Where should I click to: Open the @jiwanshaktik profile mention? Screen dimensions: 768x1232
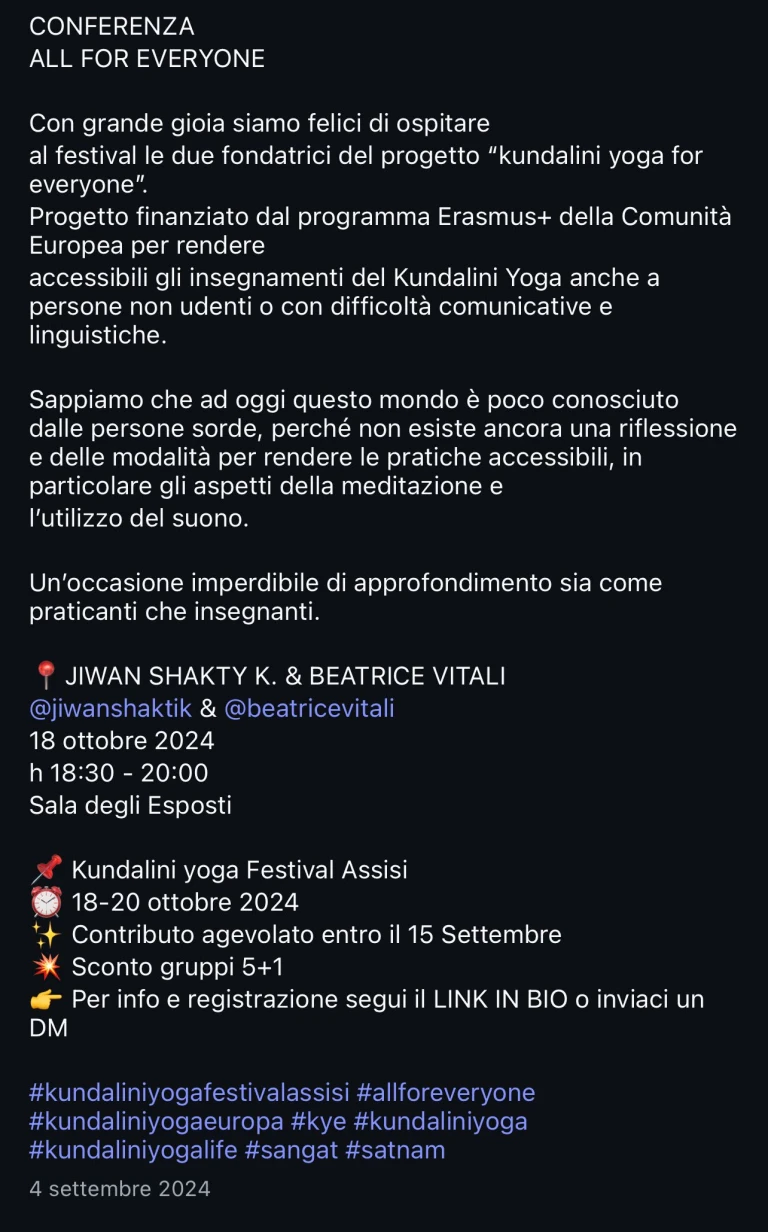[x=111, y=709]
